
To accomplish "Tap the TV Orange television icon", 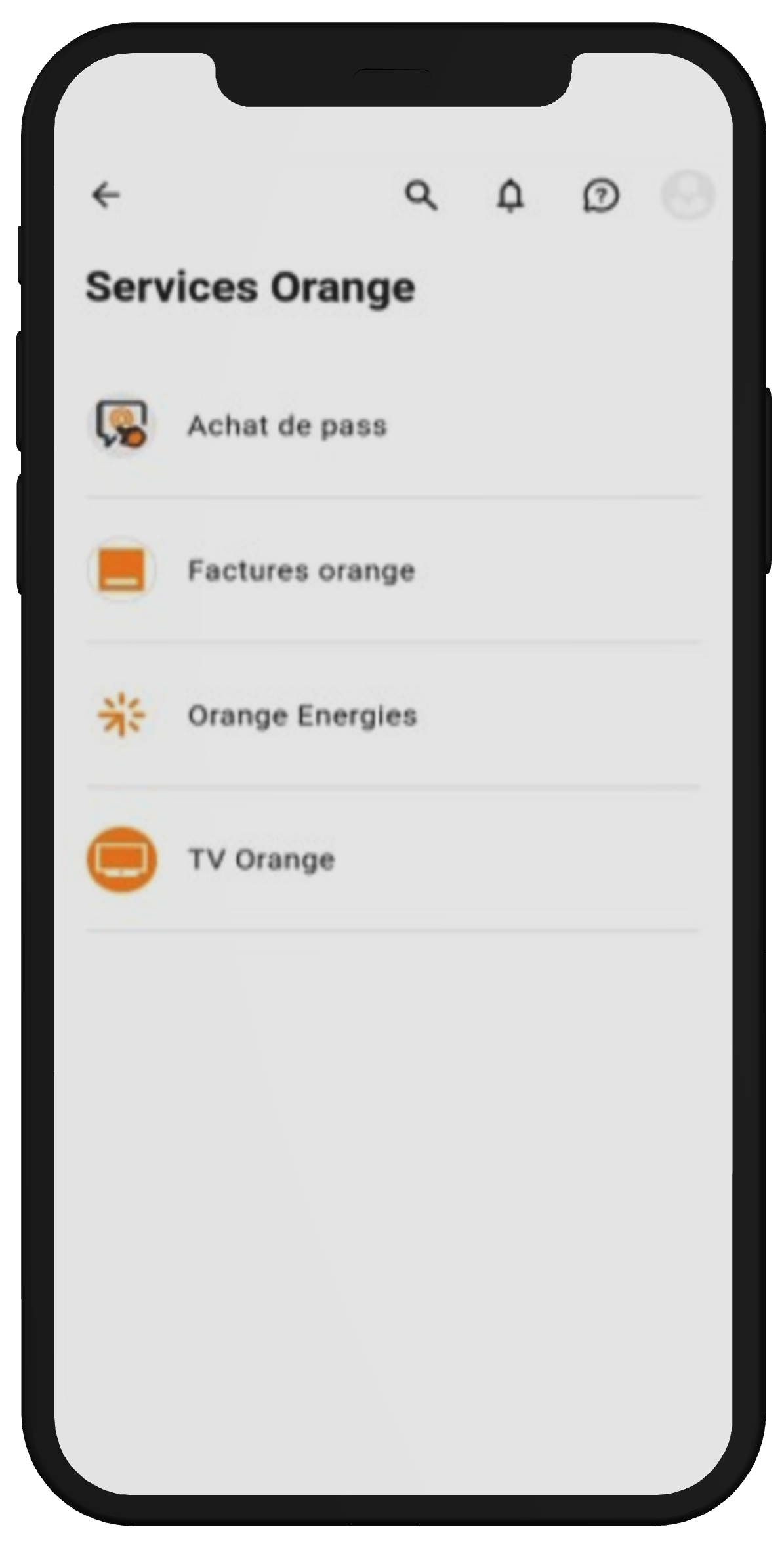I will 121,858.
